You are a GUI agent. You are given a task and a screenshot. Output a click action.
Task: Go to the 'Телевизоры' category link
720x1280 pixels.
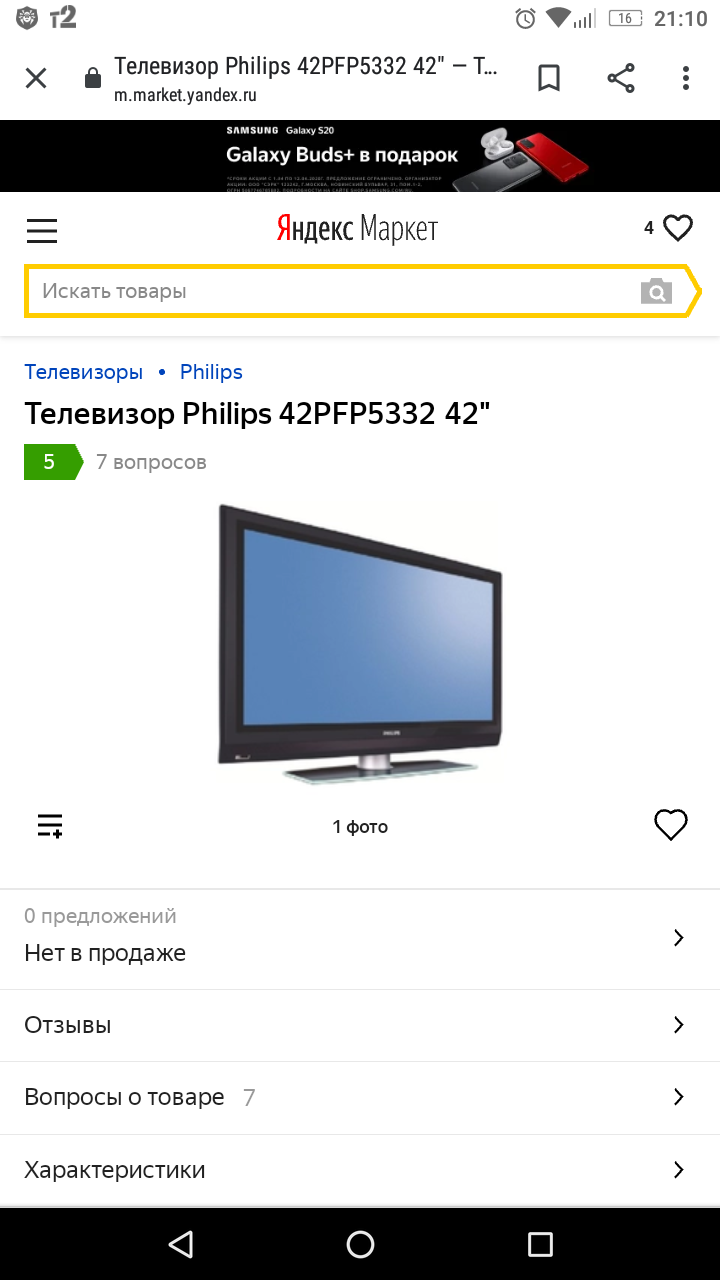point(84,372)
